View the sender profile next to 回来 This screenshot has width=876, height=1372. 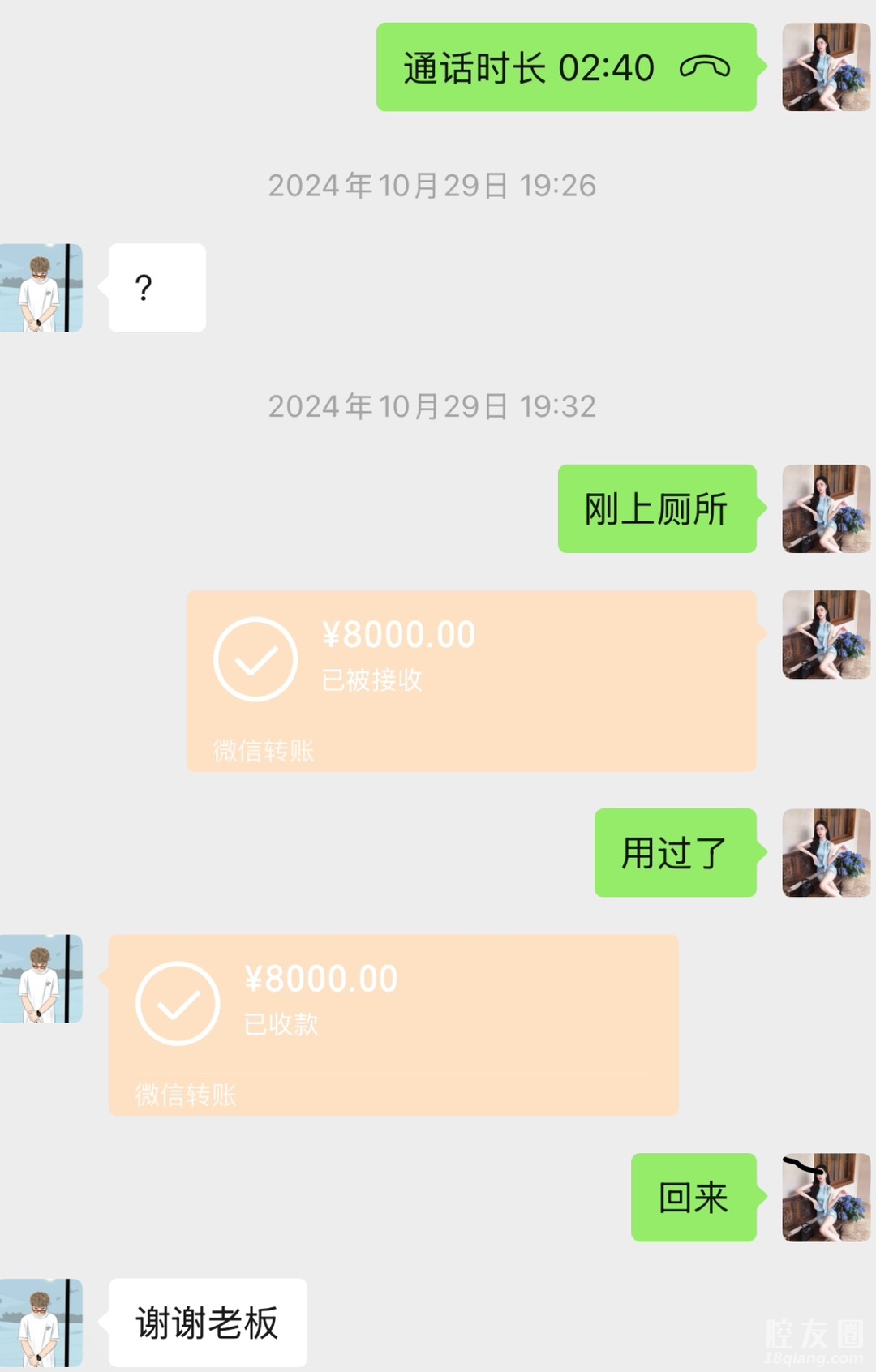[x=826, y=1197]
